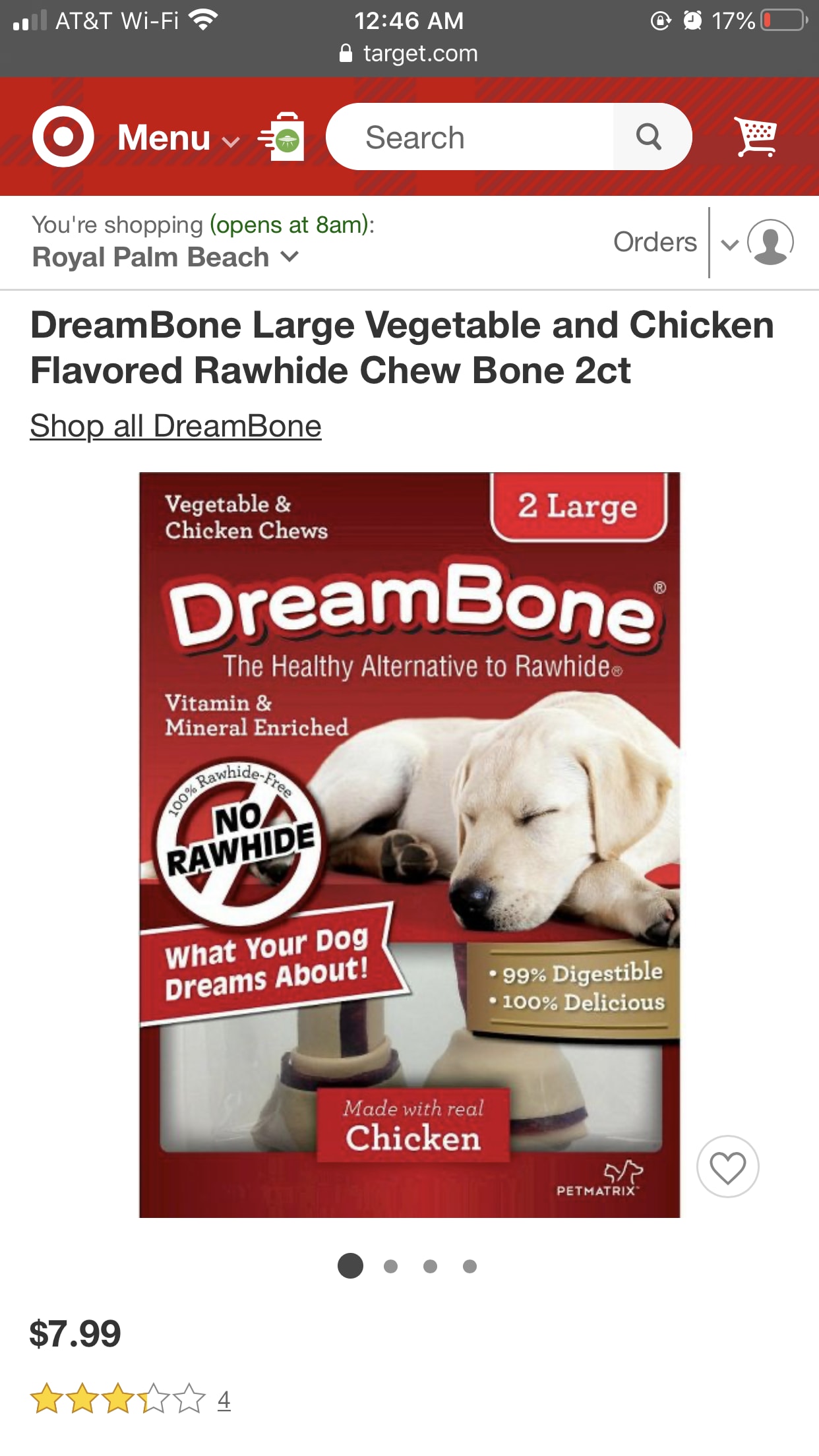This screenshot has width=819, height=1456.
Task: Tap the target.com address bar
Action: (409, 53)
